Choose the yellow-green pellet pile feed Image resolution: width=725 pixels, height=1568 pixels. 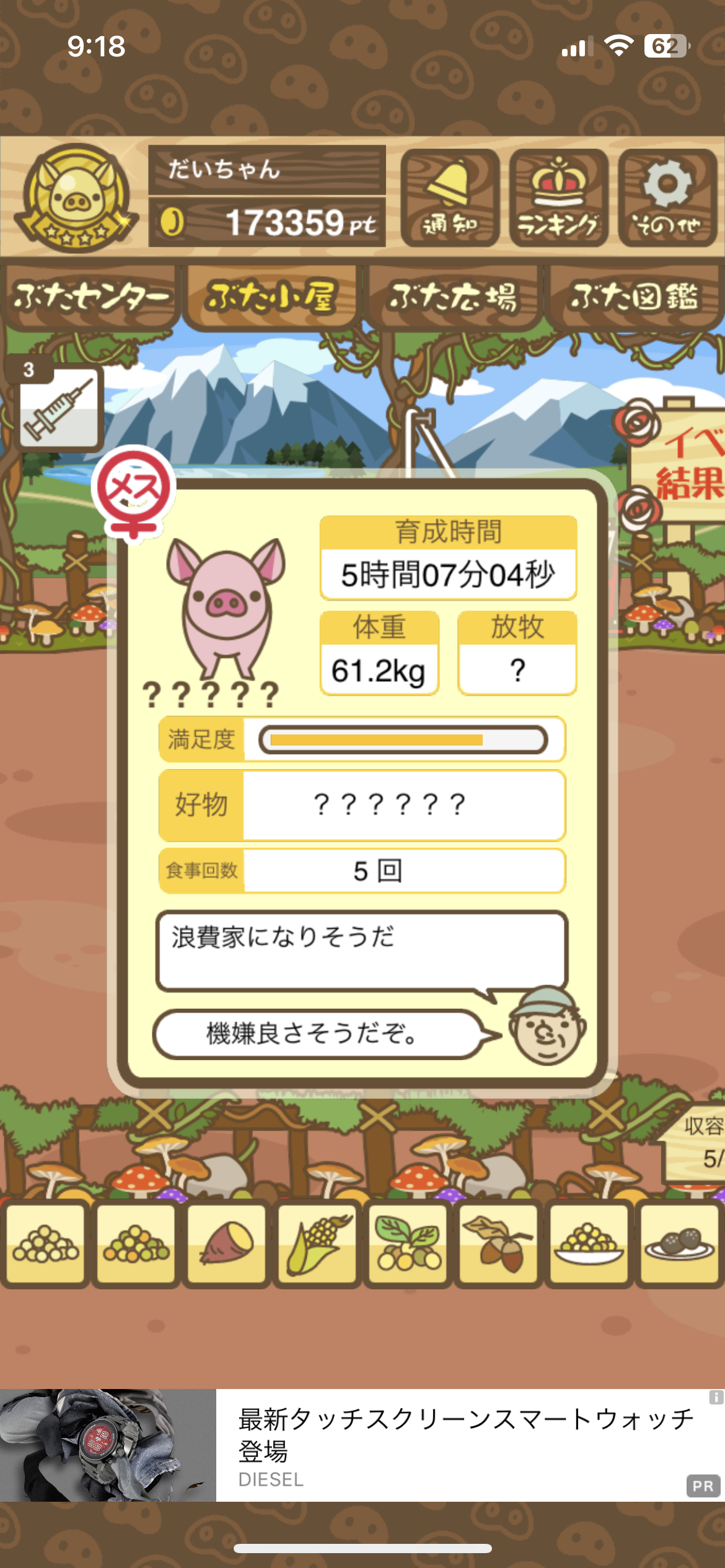tap(136, 1243)
